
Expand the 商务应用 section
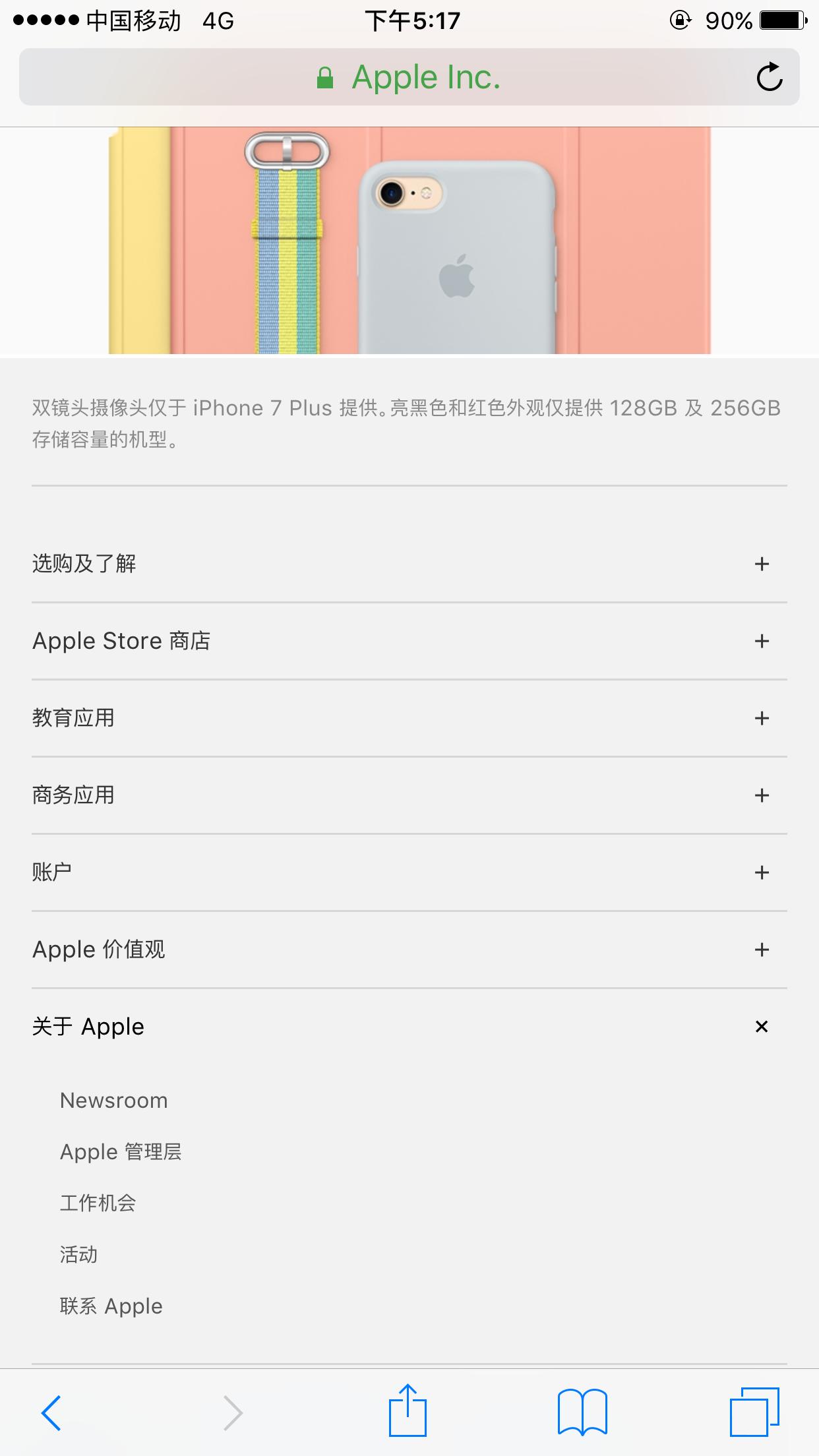click(762, 795)
